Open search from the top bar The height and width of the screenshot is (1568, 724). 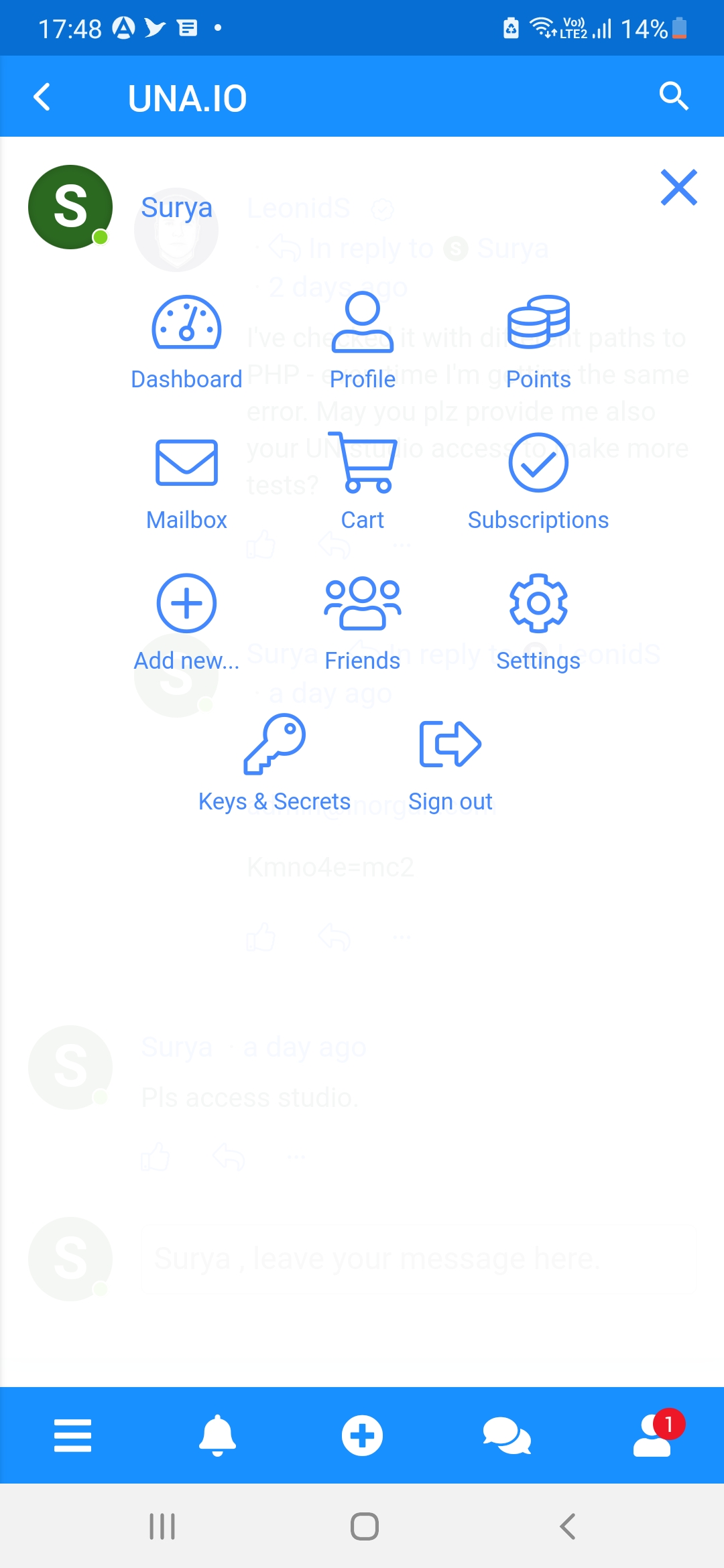(673, 96)
